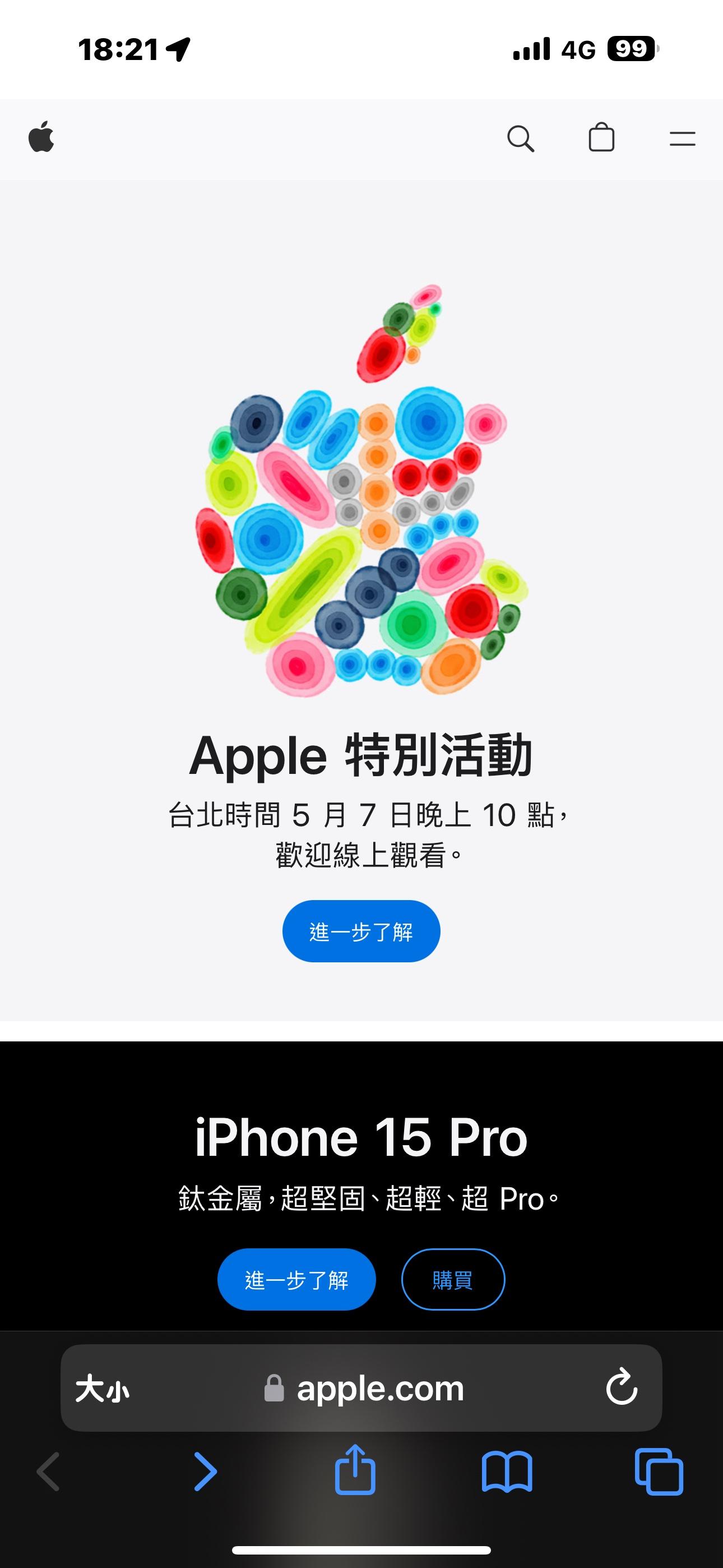
Task: Open Safari bookmarks
Action: click(506, 1472)
